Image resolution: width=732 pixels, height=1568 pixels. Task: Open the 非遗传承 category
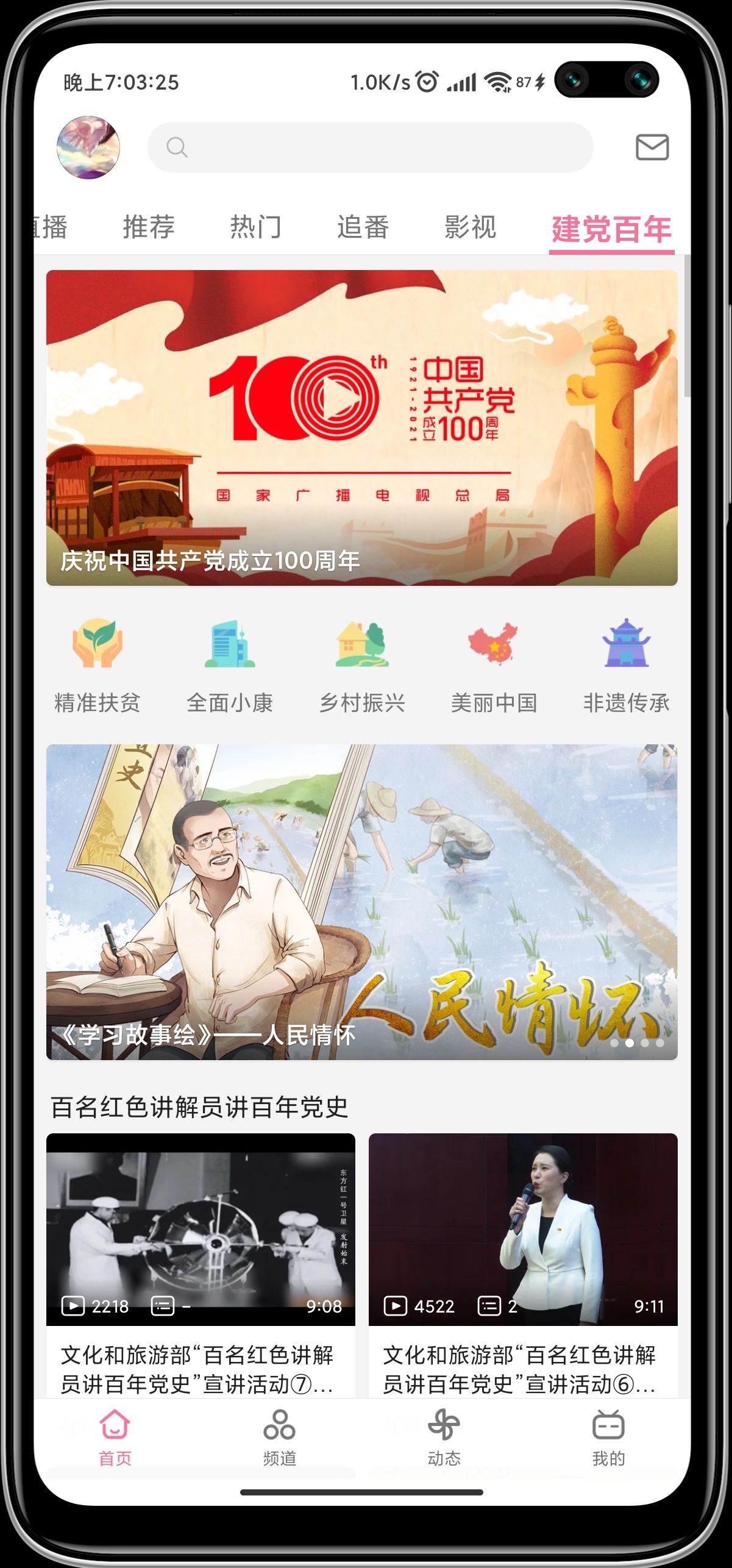[626, 665]
